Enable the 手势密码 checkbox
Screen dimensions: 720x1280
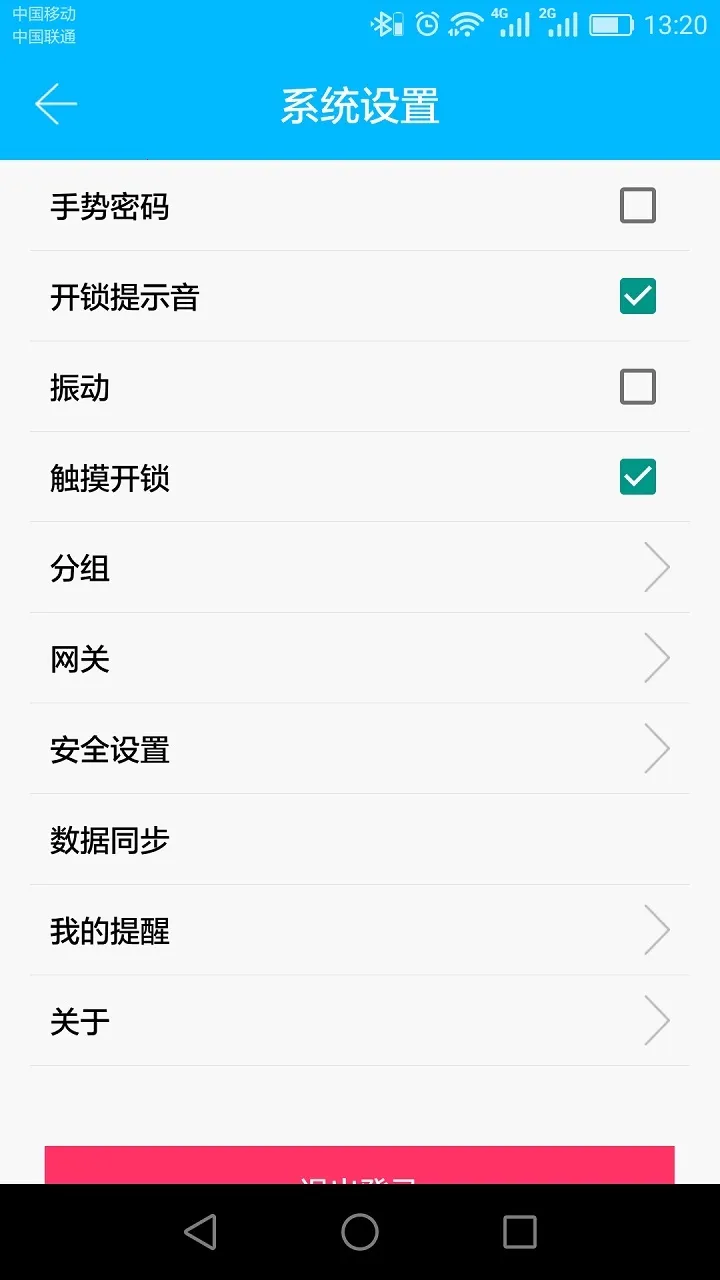pos(638,205)
